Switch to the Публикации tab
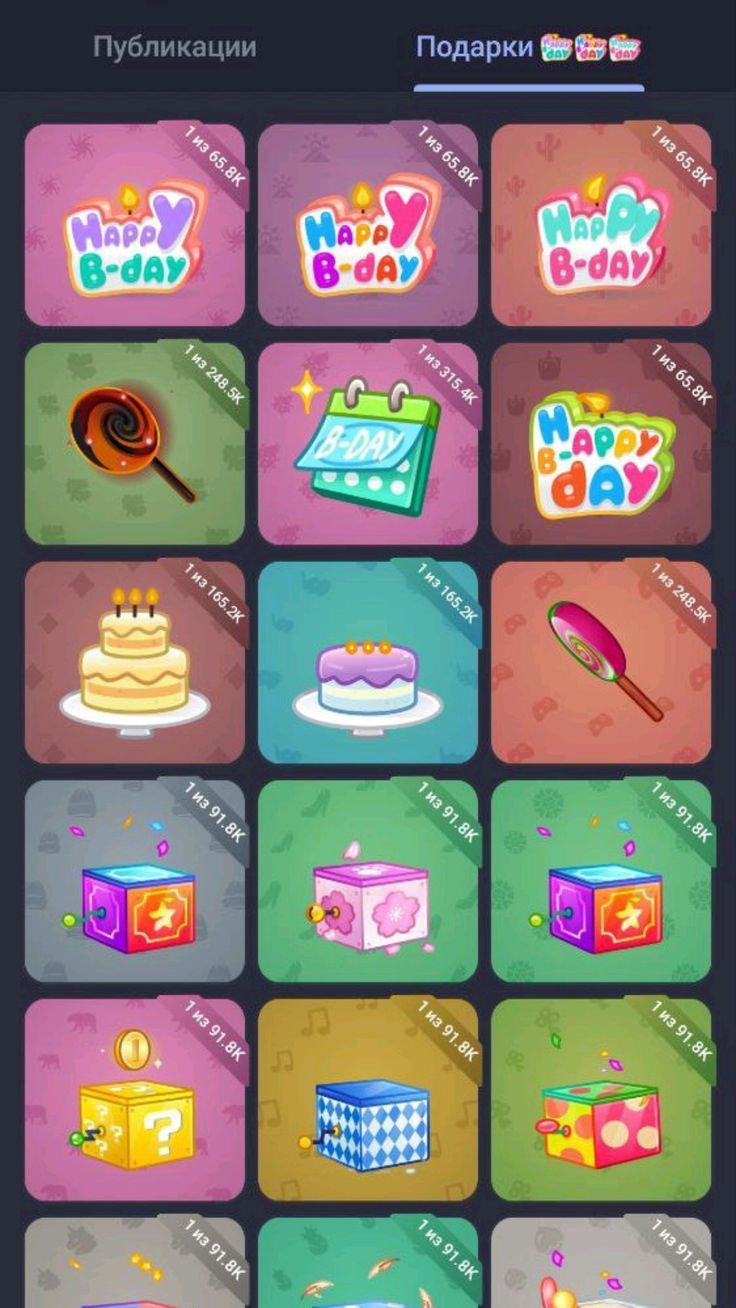Image resolution: width=736 pixels, height=1308 pixels. pos(175,47)
